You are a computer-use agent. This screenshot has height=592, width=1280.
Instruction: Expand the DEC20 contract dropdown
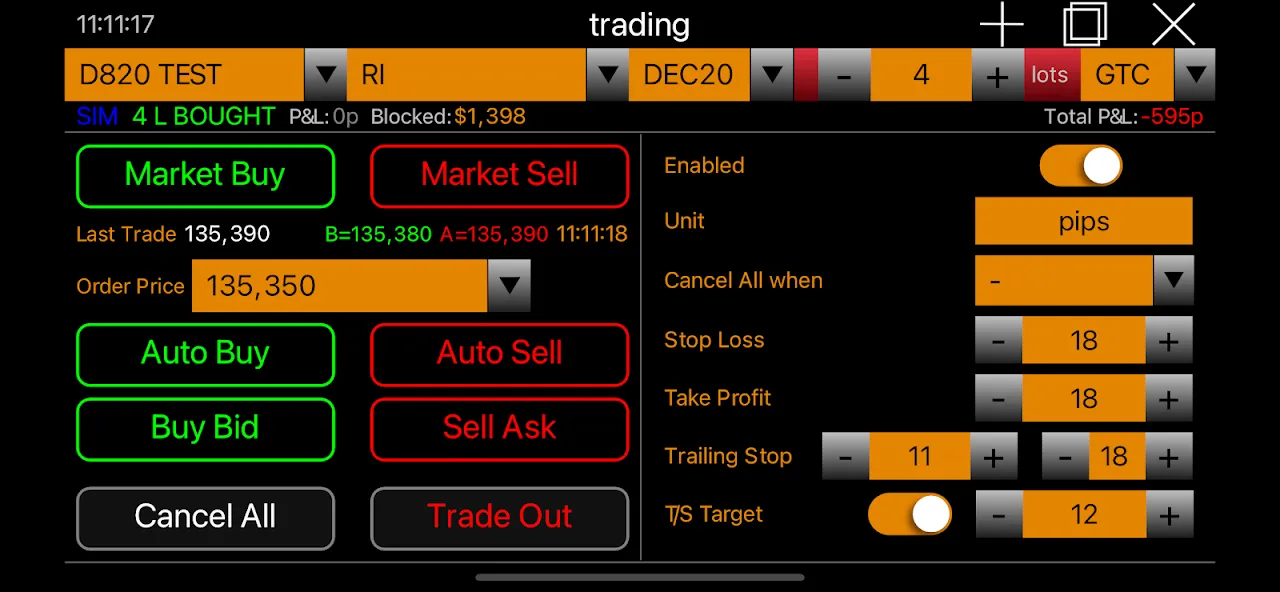coord(771,75)
